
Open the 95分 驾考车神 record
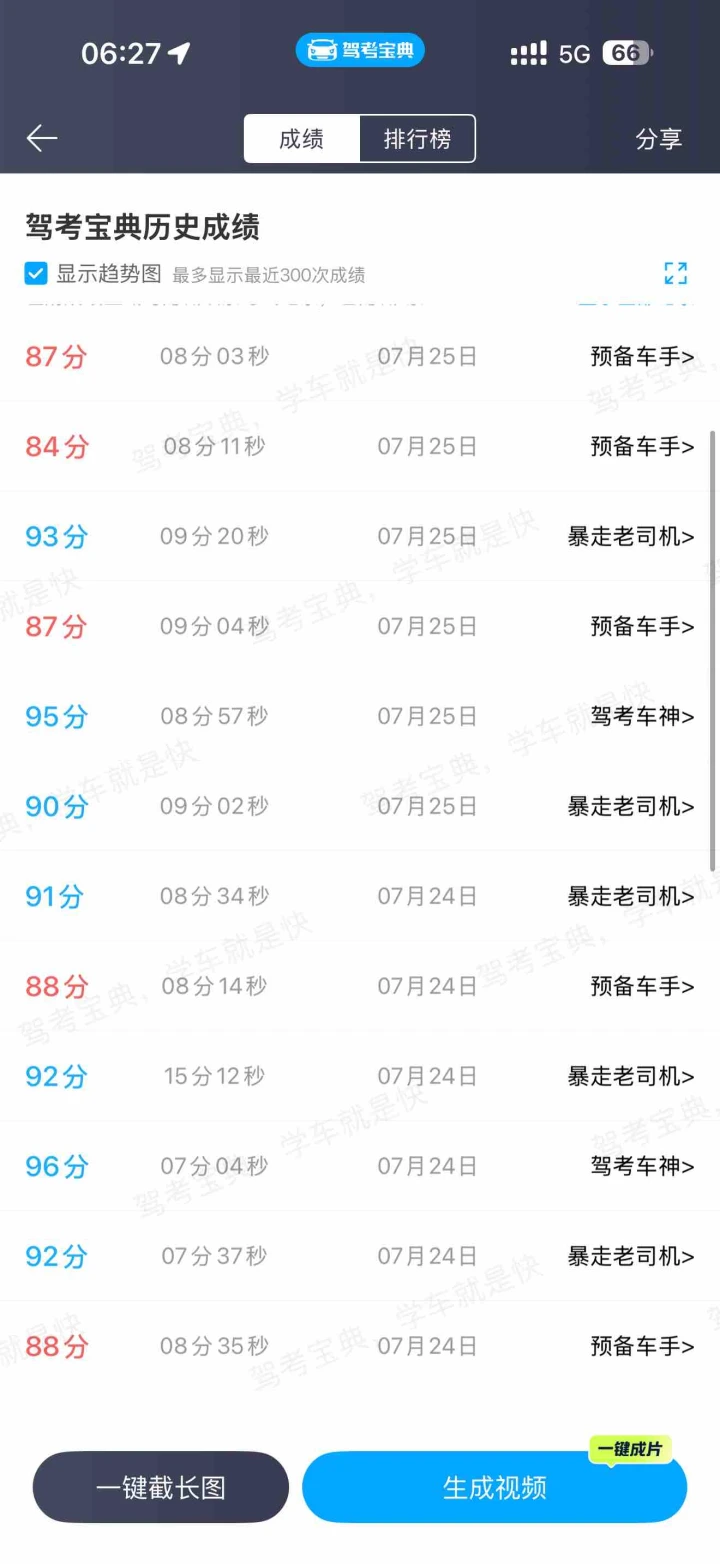[360, 716]
